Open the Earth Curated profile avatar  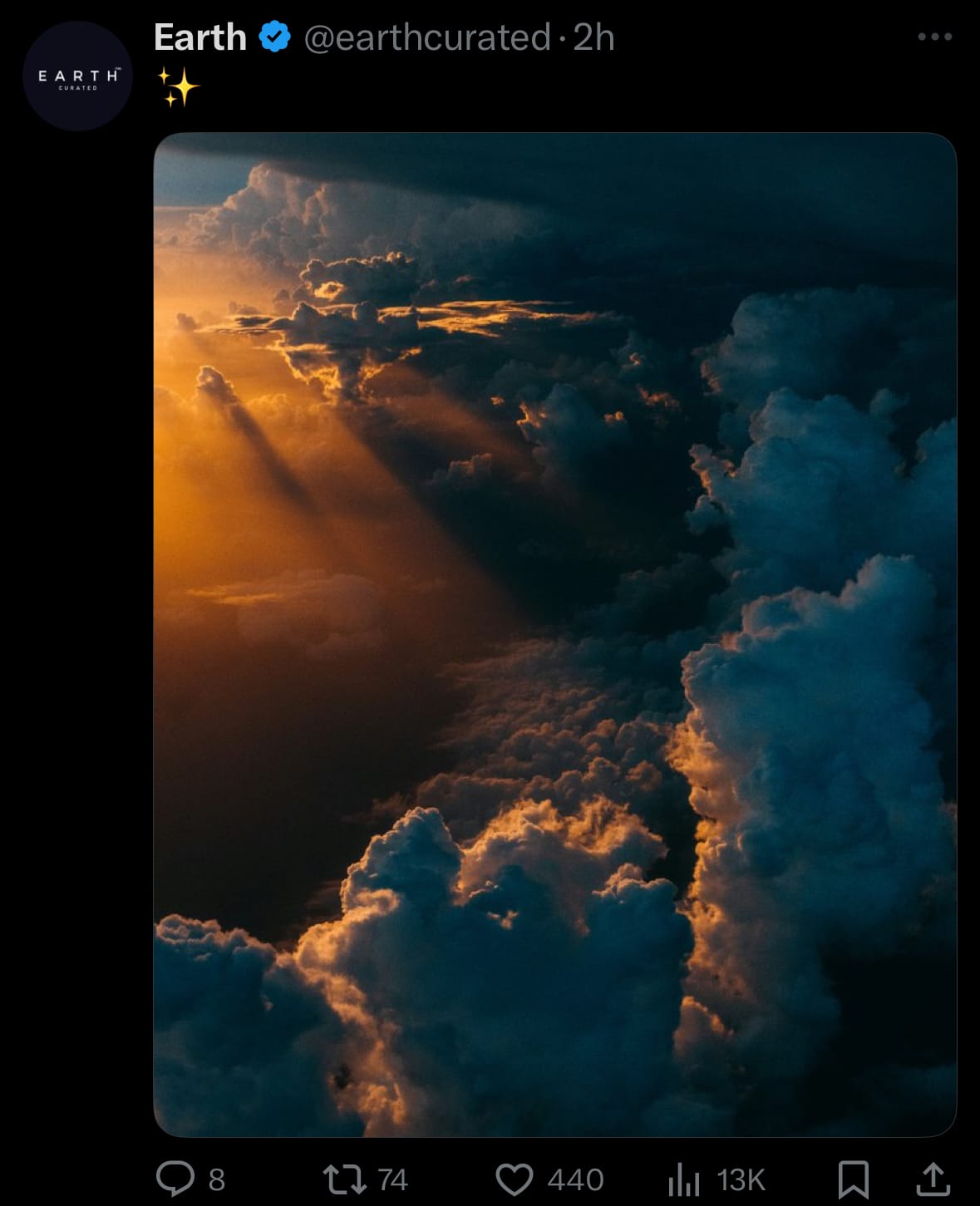[77, 76]
